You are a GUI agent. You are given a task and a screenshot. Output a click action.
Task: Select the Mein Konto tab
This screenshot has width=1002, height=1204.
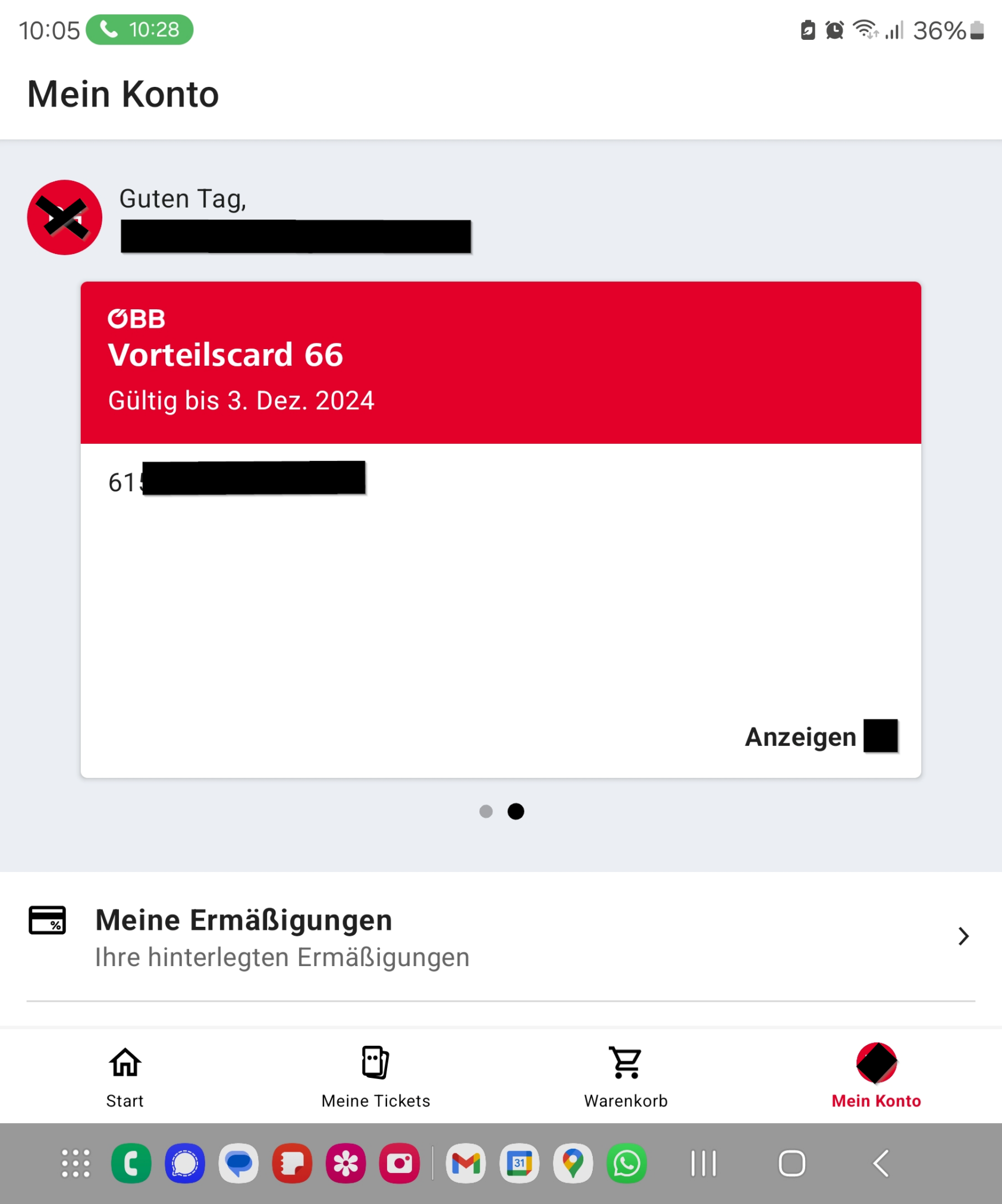coord(876,1076)
